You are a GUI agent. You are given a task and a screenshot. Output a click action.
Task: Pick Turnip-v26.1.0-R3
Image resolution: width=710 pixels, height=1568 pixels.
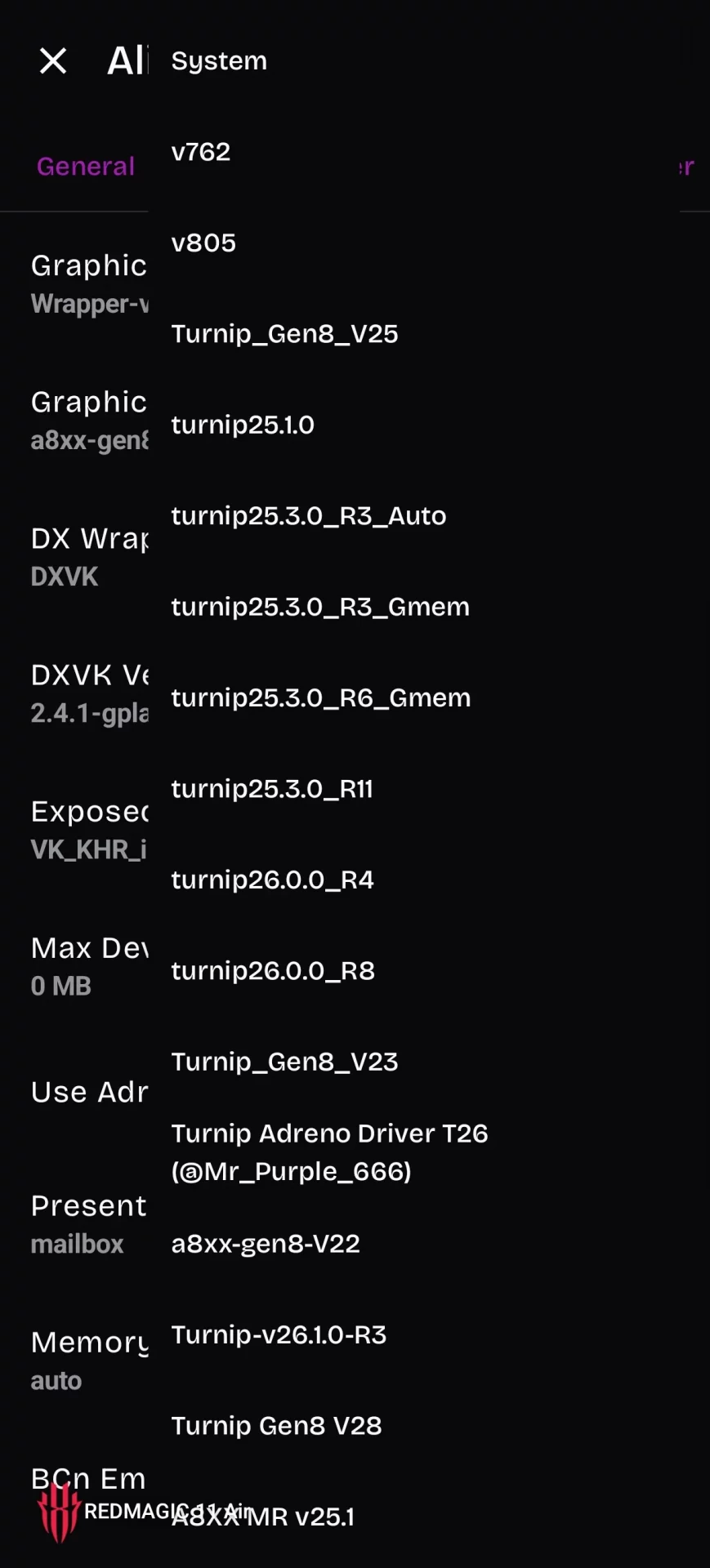[413, 1334]
